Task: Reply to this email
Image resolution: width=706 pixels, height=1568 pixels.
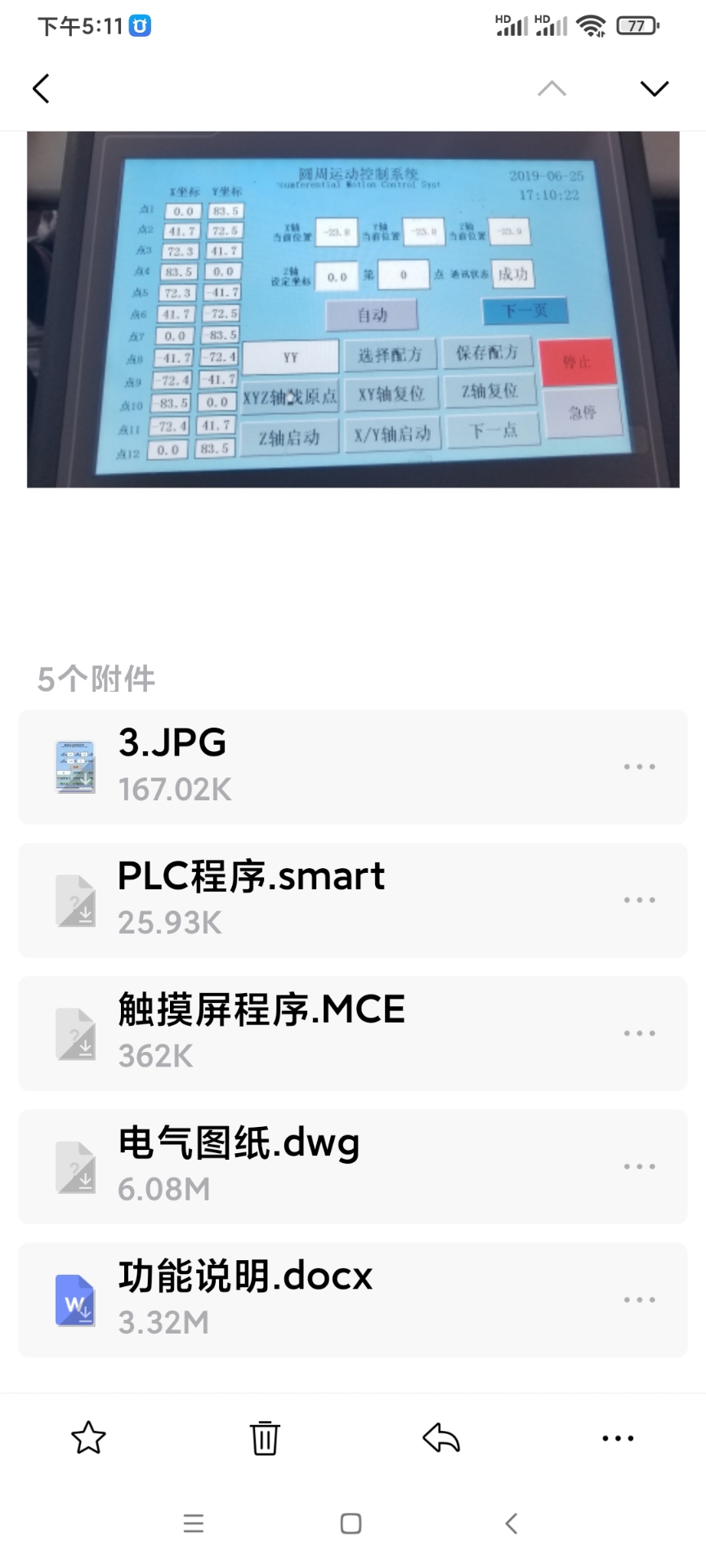Action: coord(441,1438)
